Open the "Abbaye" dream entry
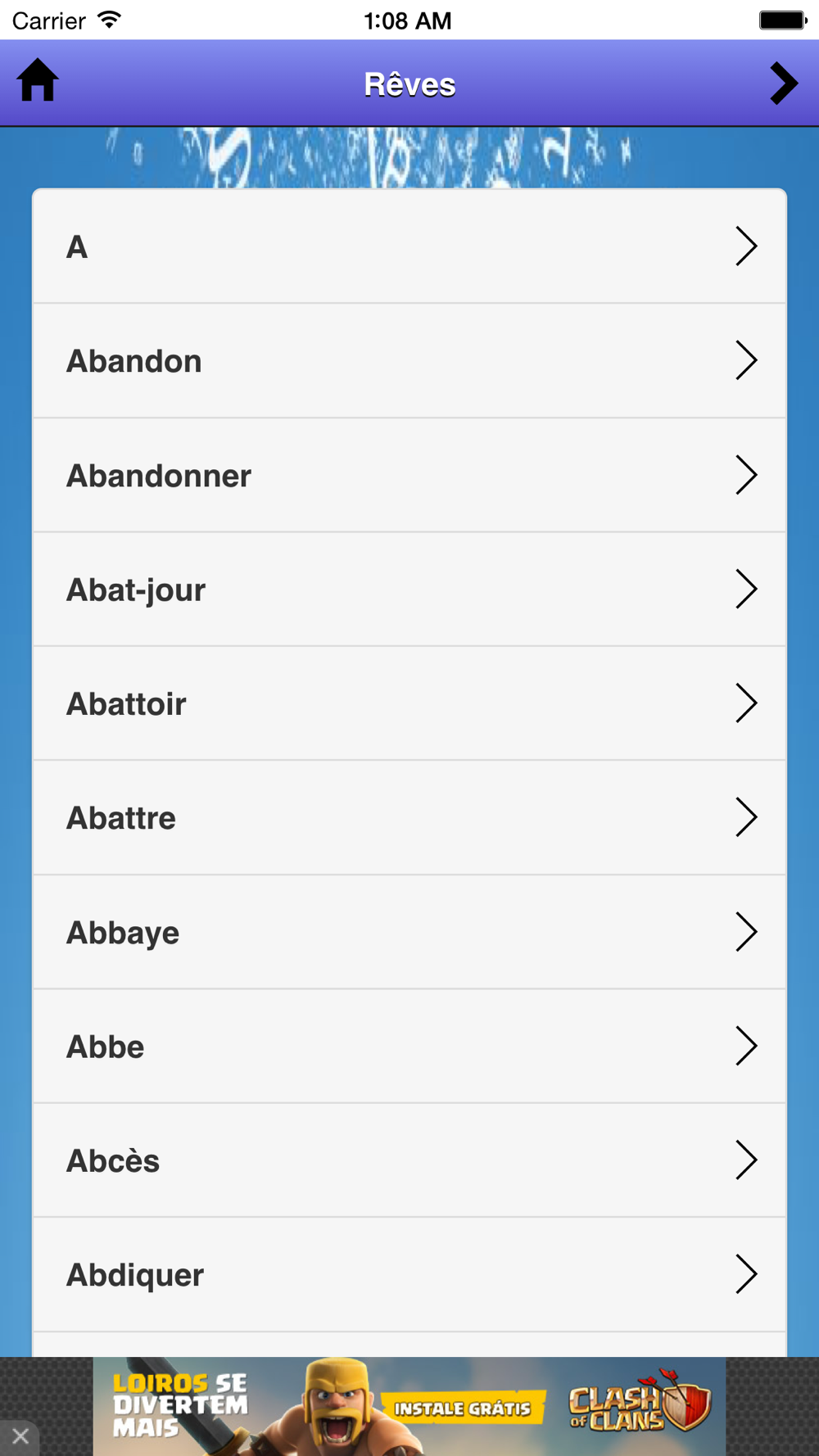Image resolution: width=819 pixels, height=1456 pixels. 409,932
